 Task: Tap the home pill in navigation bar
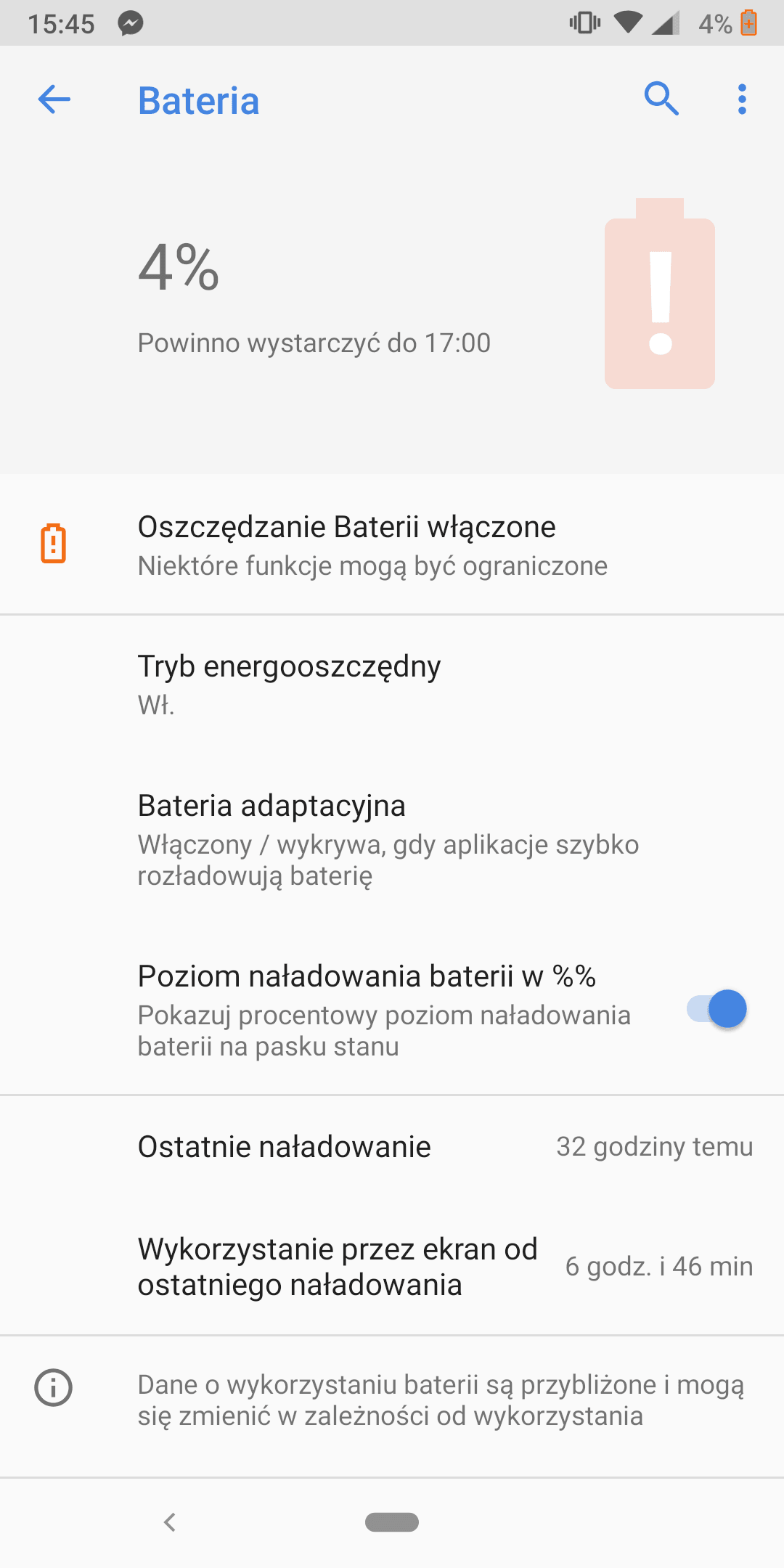point(392,1522)
